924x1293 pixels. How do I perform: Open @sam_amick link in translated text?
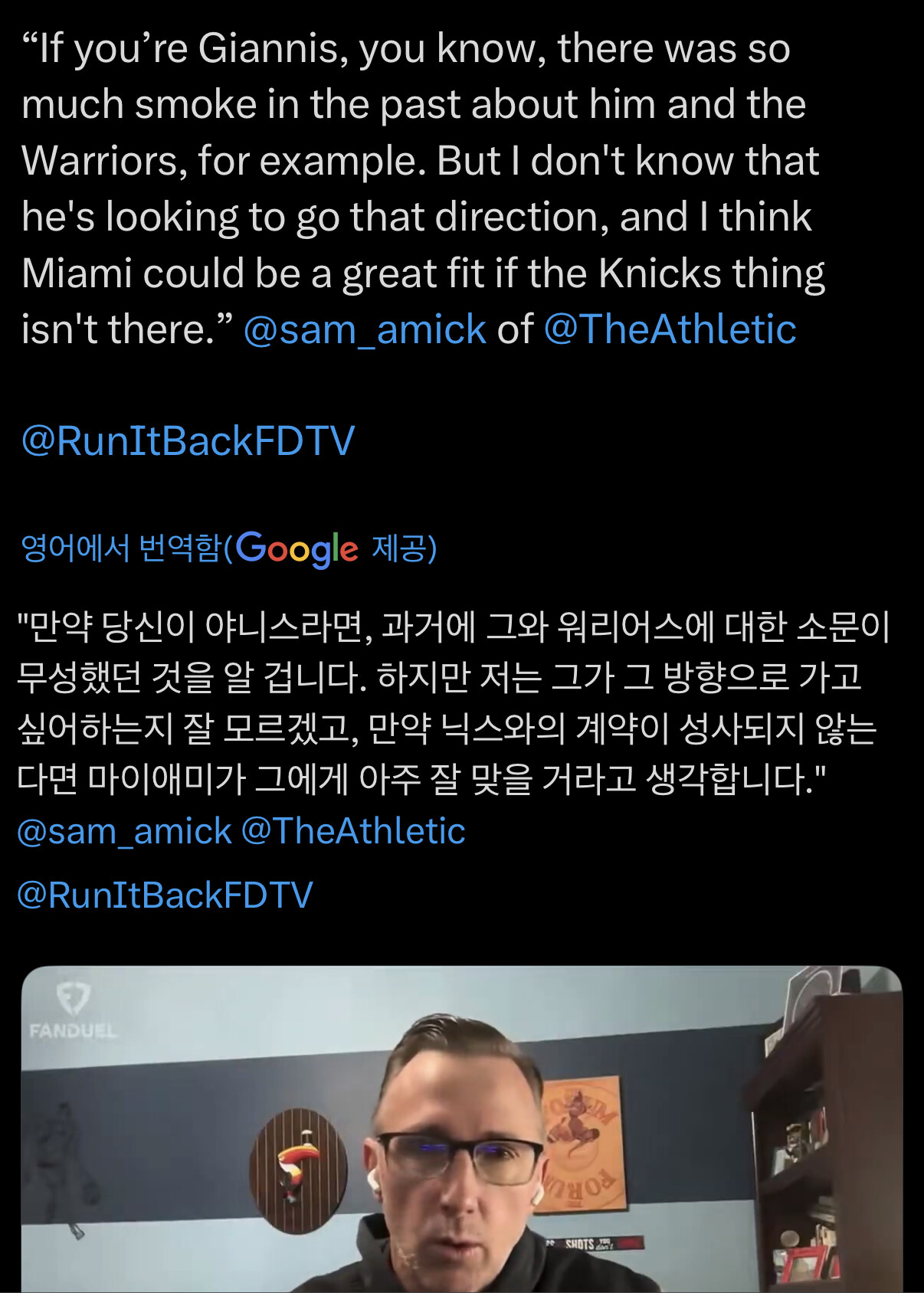[124, 831]
